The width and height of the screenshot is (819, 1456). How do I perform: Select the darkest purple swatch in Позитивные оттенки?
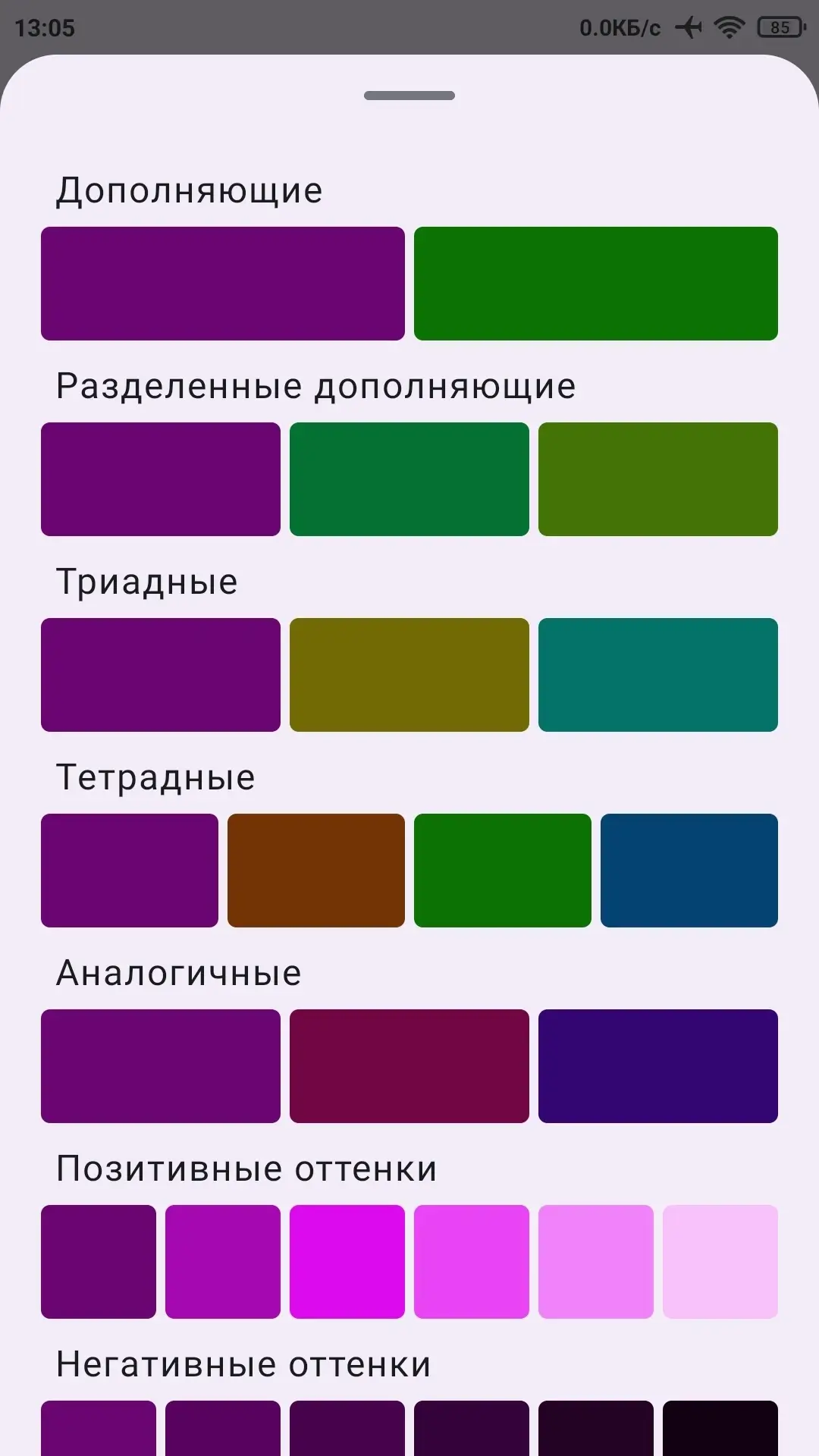99,1262
